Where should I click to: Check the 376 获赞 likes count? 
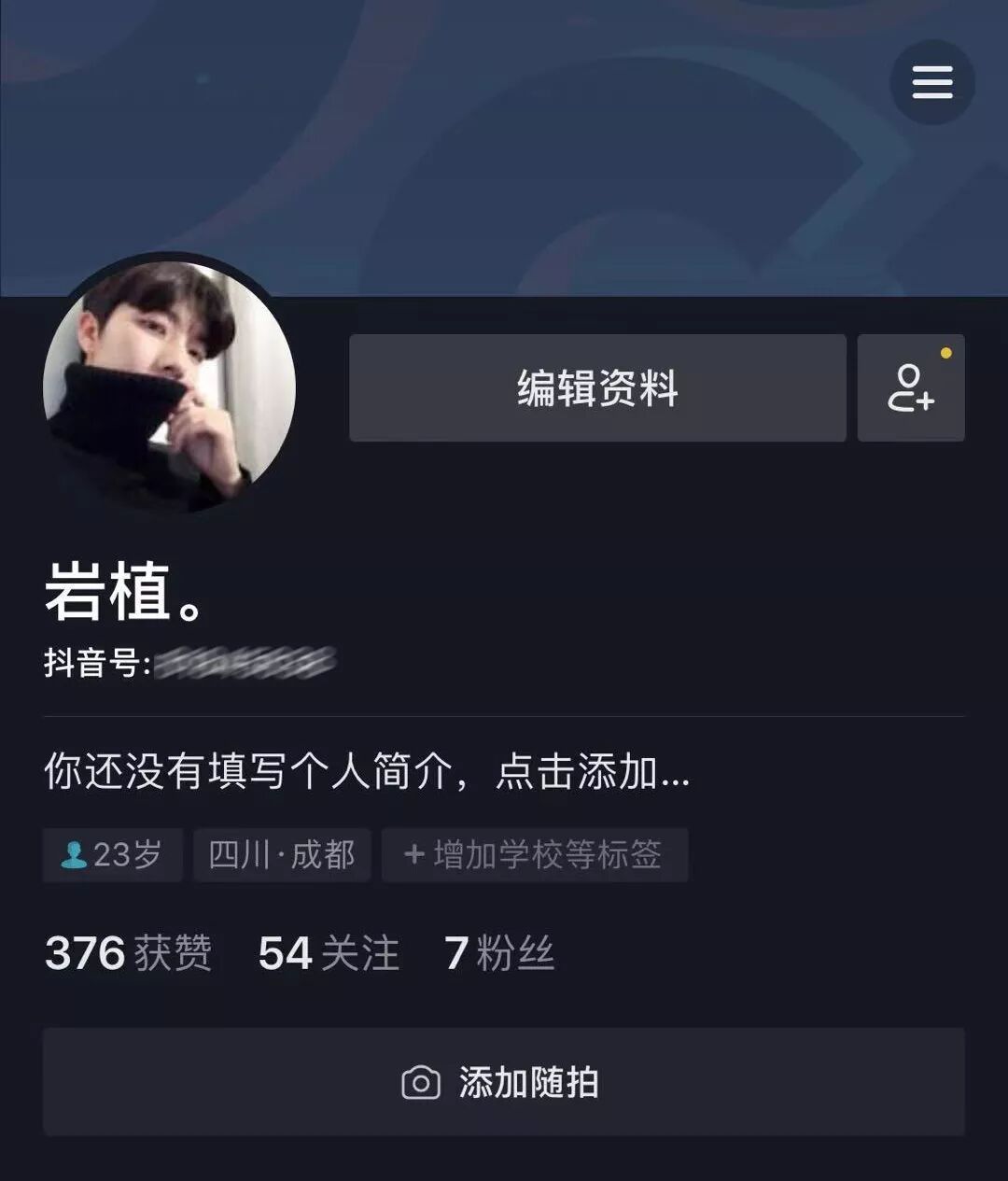[128, 953]
